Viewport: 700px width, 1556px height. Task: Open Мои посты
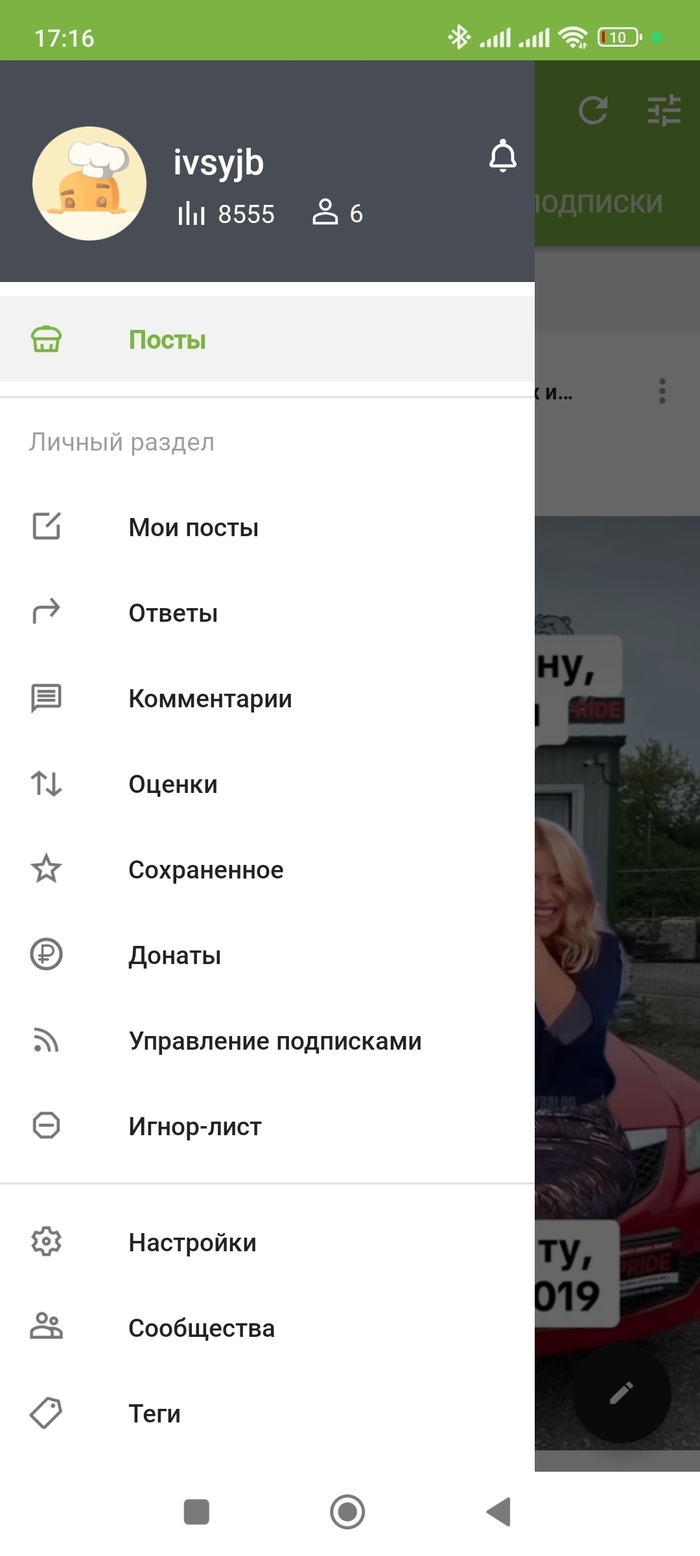coord(193,527)
